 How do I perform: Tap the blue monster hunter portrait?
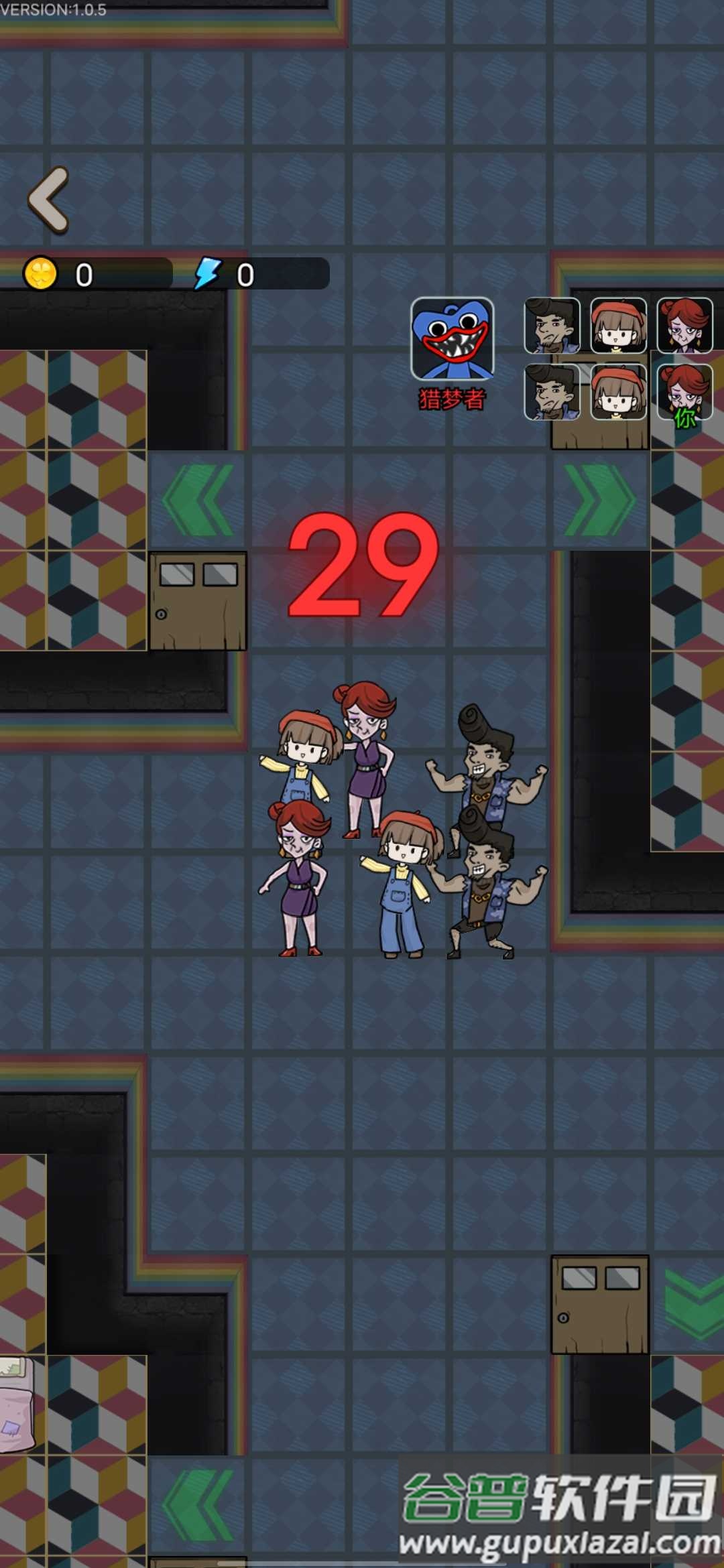click(452, 339)
